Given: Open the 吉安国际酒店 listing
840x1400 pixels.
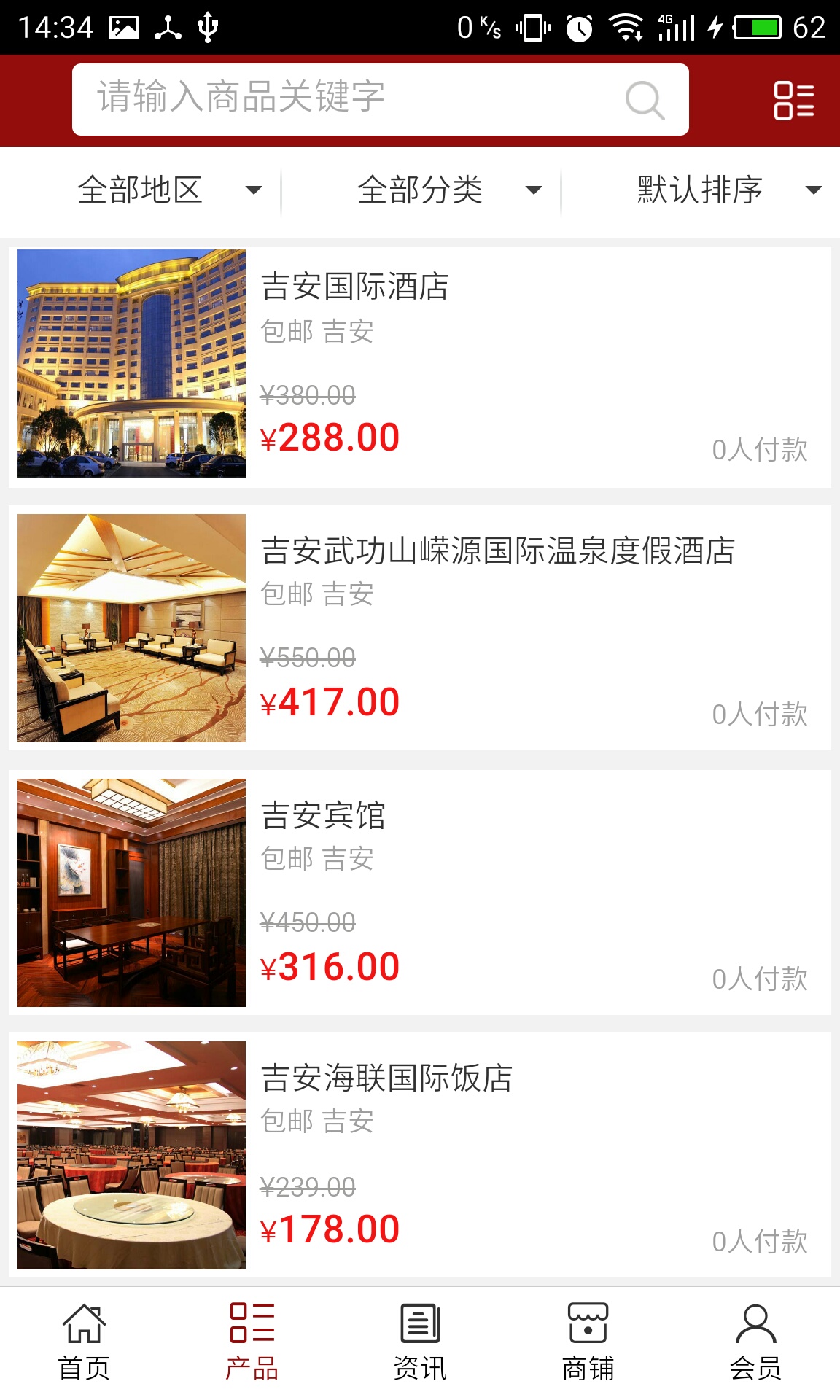Looking at the screenshot, I should [355, 286].
